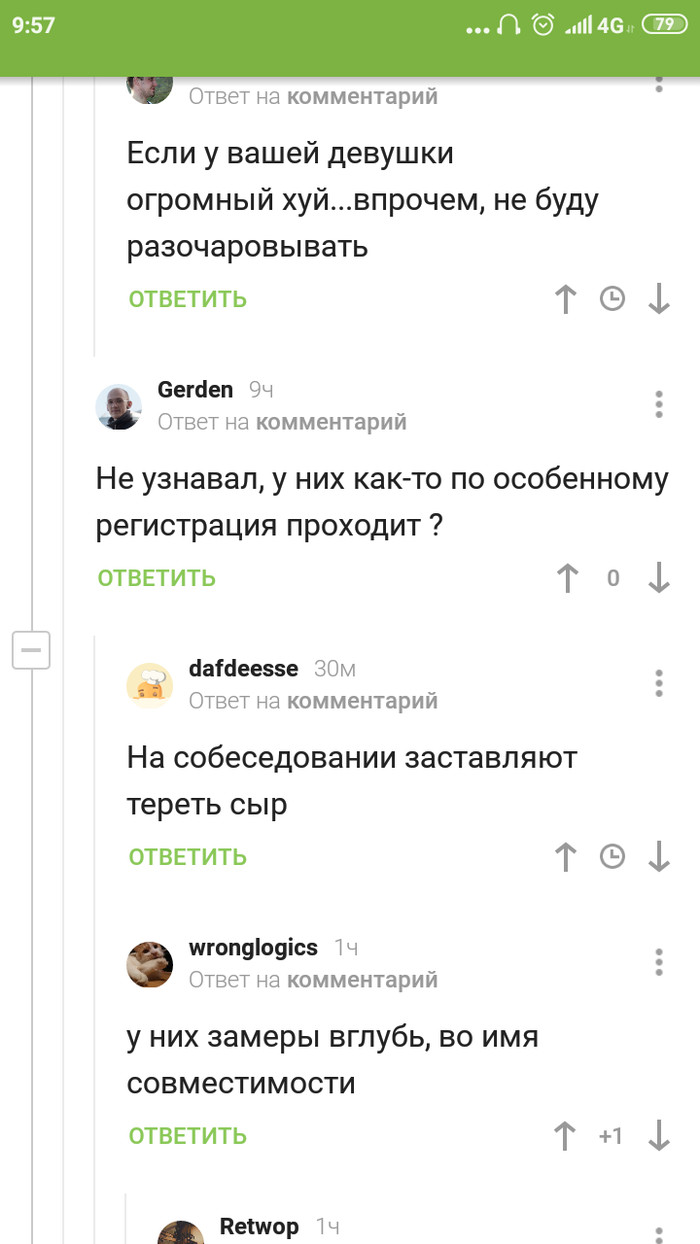Reply to dafdeesse's comment
Image resolution: width=700 pixels, height=1244 pixels.
[x=187, y=857]
